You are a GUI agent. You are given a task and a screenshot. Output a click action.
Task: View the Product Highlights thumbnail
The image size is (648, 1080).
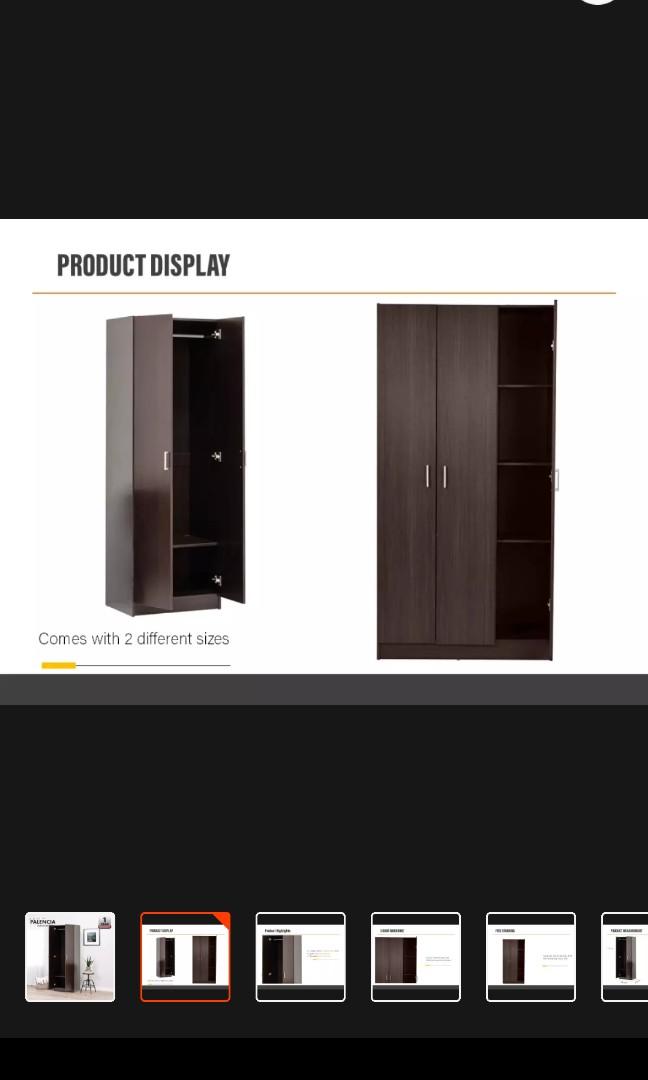coord(301,957)
